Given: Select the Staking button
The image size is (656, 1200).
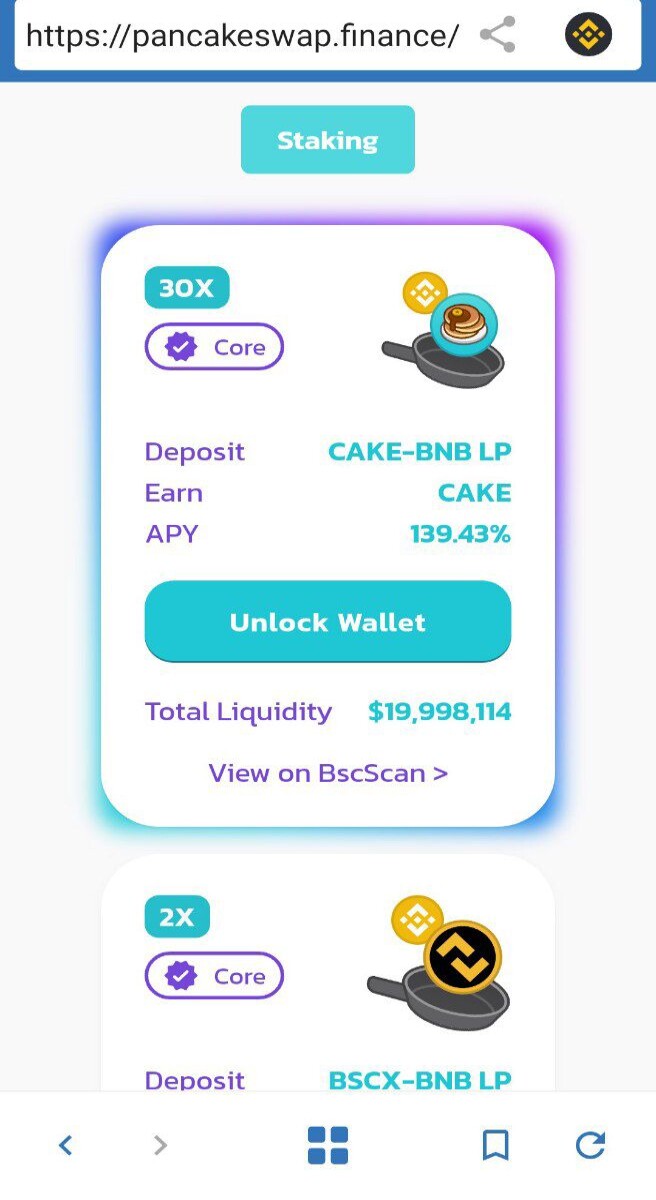Looking at the screenshot, I should pyautogui.click(x=328, y=140).
